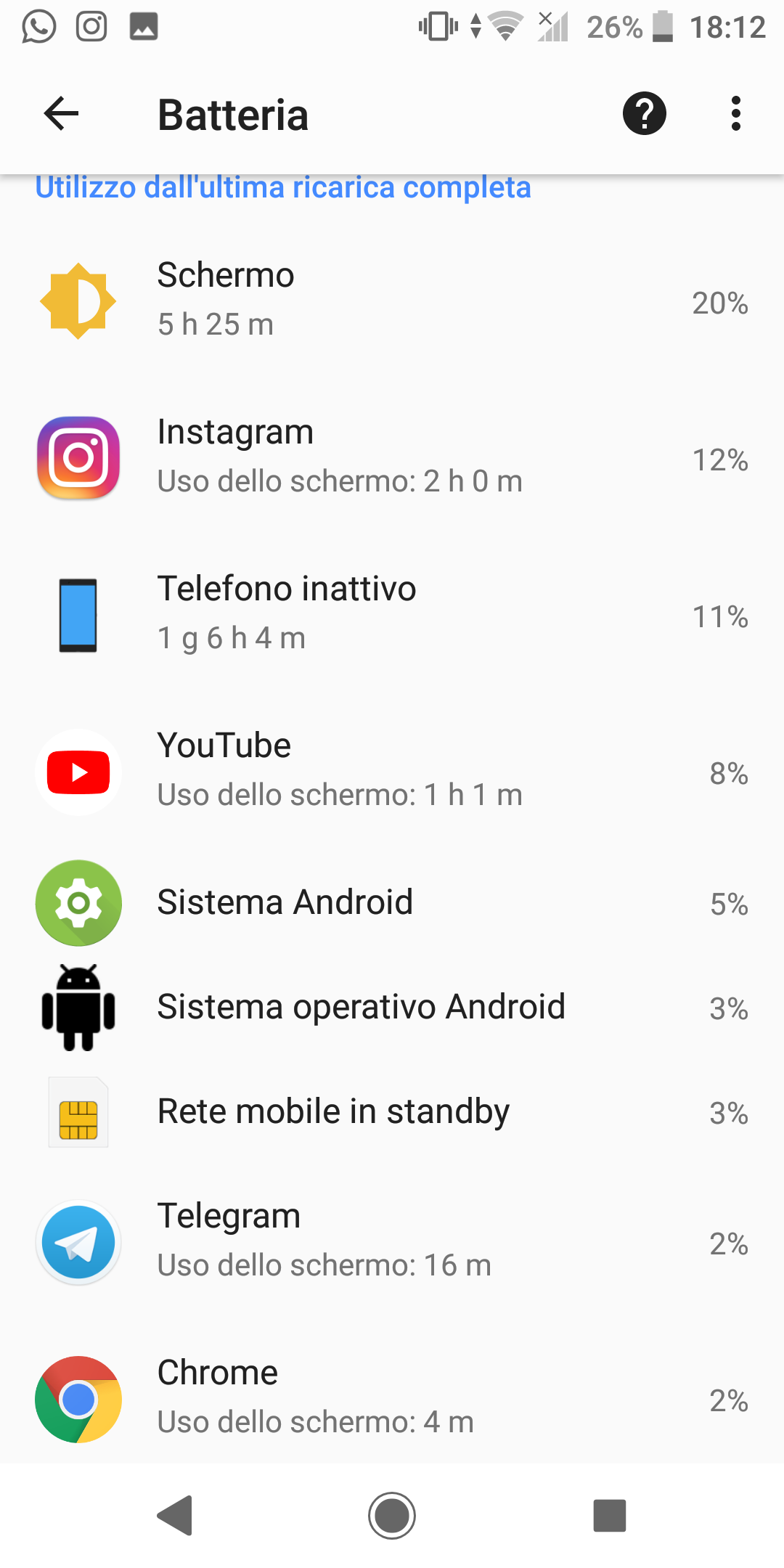Screen dimensions: 784x1568
Task: Open Schermo battery usage details
Action: point(392,301)
